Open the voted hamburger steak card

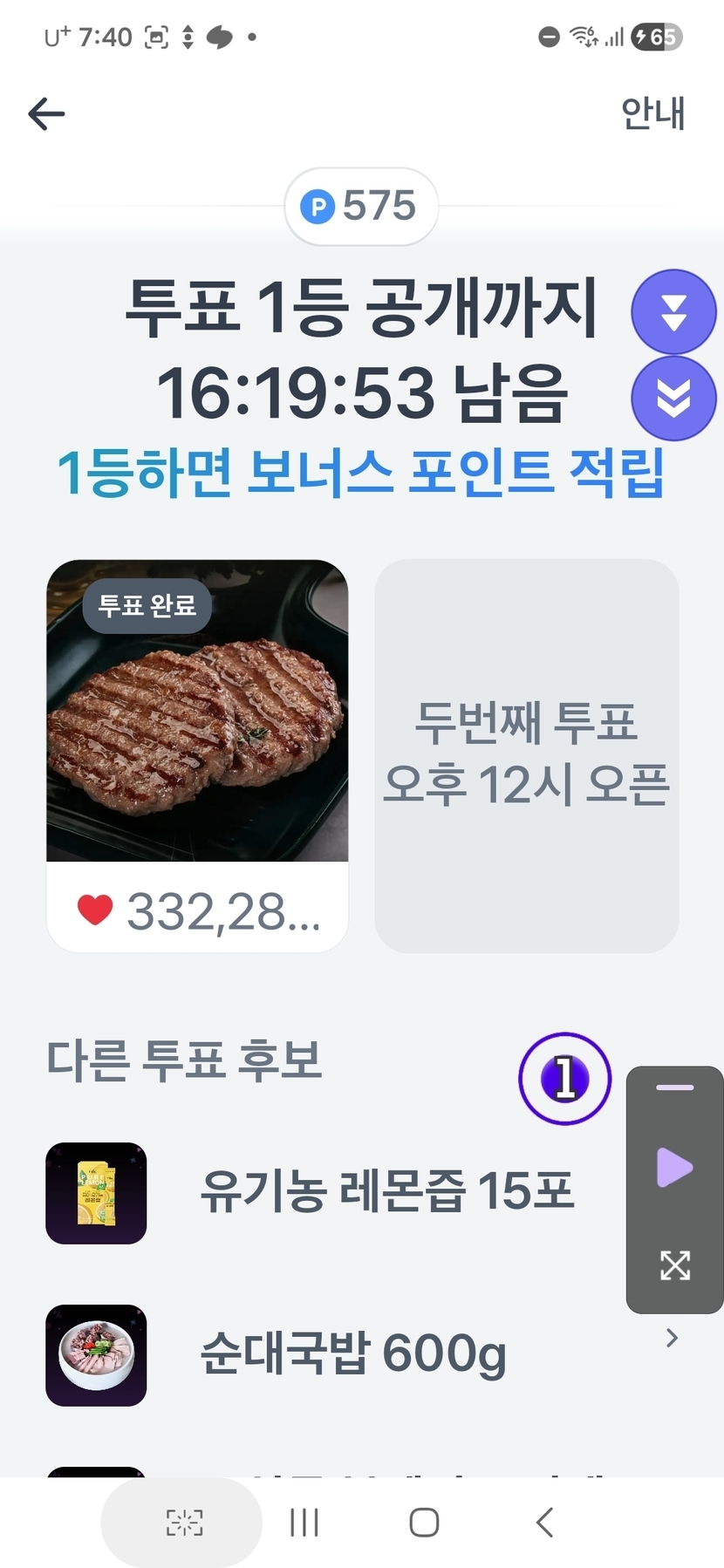197,754
